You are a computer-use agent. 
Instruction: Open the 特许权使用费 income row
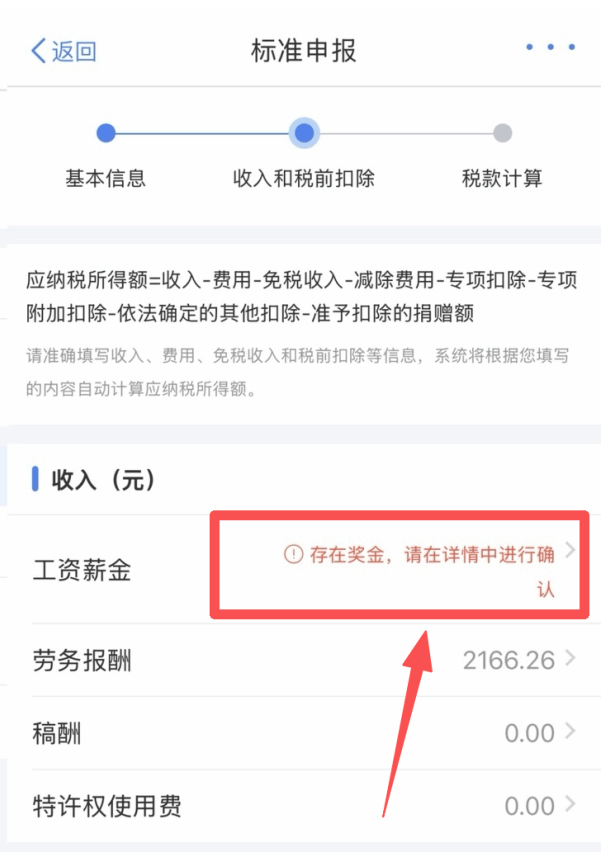(x=300, y=805)
